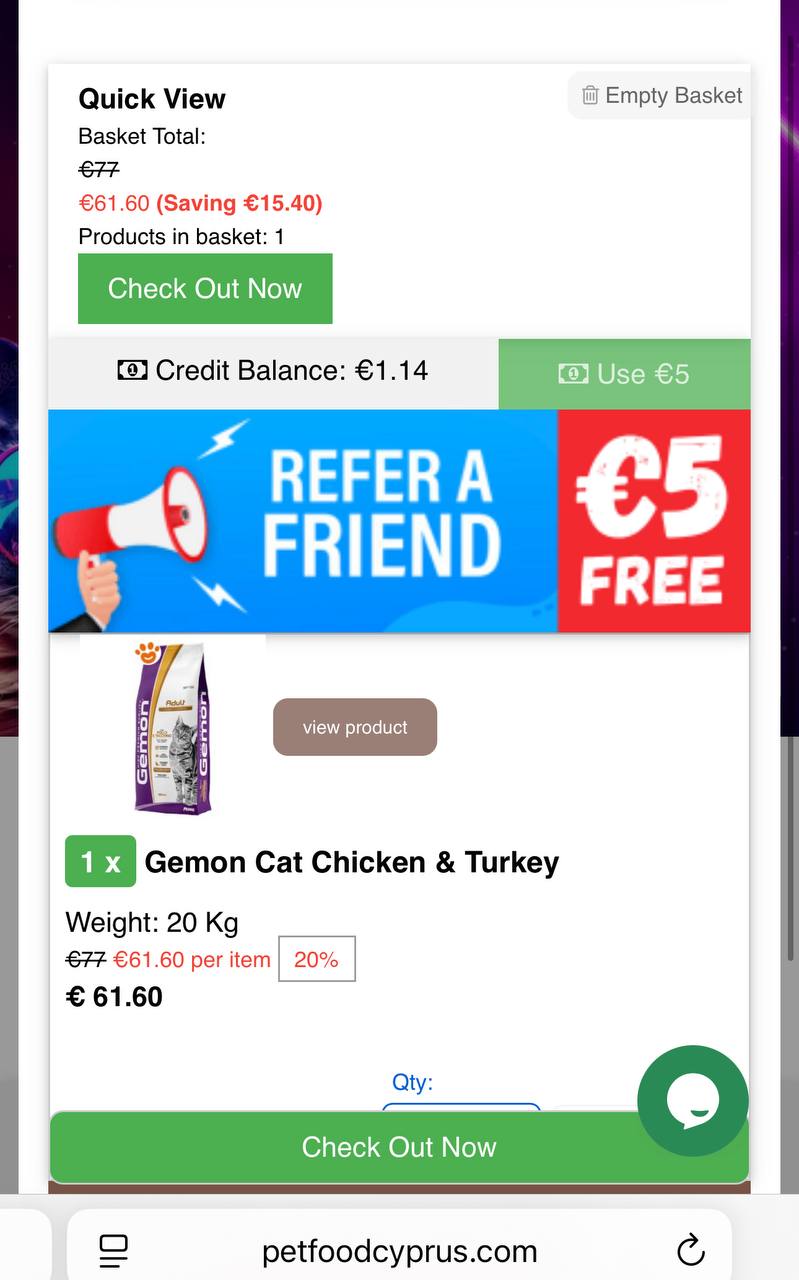The image size is (799, 1280).
Task: Empty the basket
Action: pos(661,96)
